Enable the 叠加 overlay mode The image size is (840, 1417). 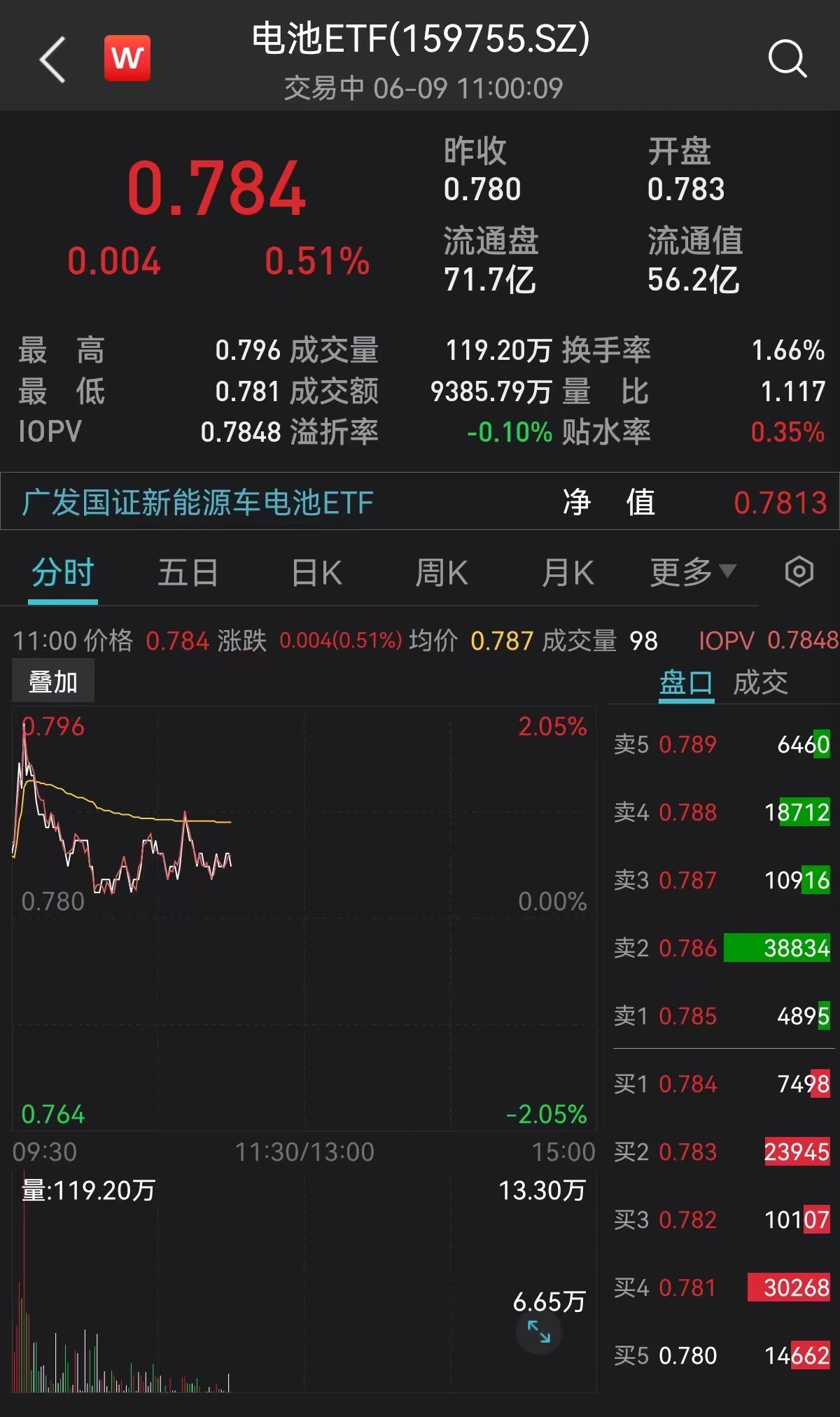click(52, 679)
